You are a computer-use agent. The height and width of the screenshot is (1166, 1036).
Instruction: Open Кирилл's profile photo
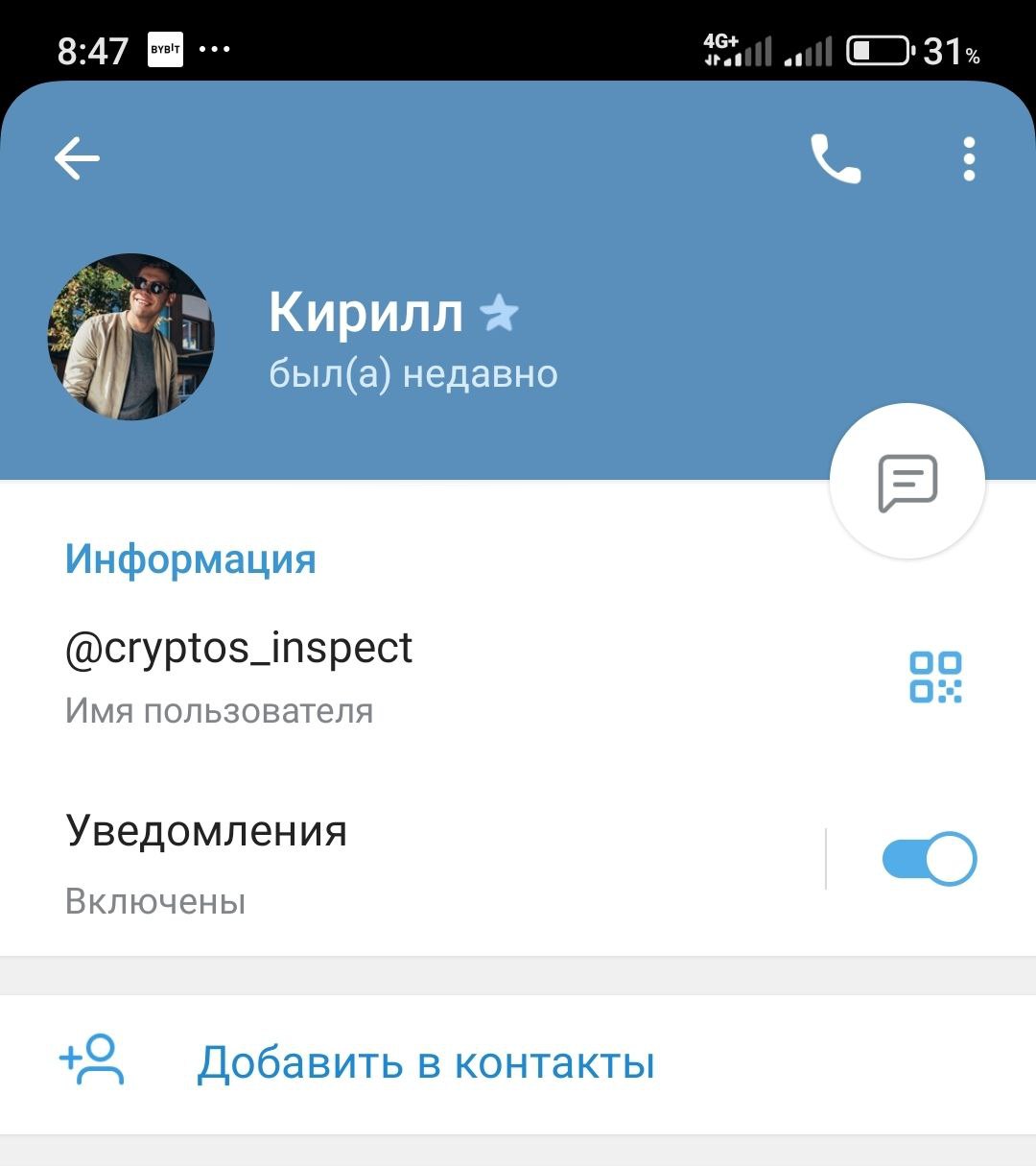coord(131,337)
